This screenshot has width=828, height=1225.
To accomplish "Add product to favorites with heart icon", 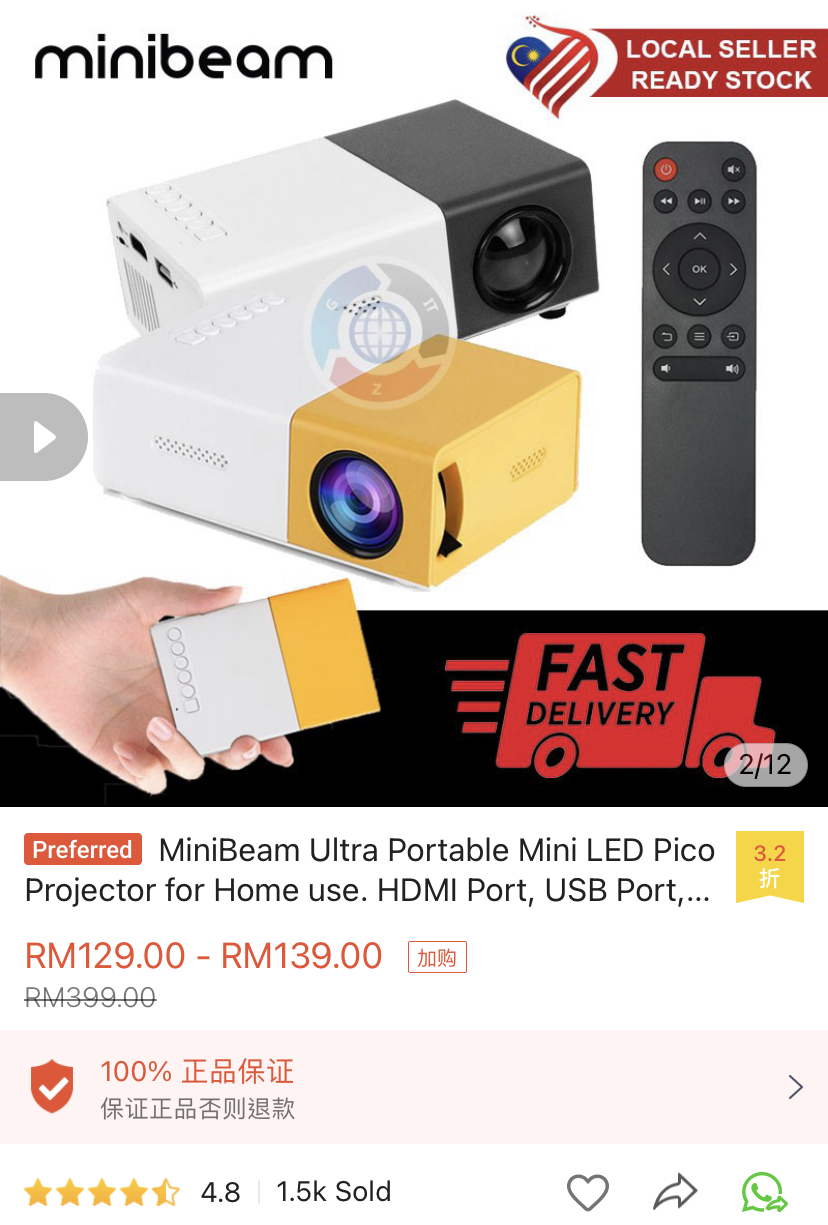I will pos(587,1192).
